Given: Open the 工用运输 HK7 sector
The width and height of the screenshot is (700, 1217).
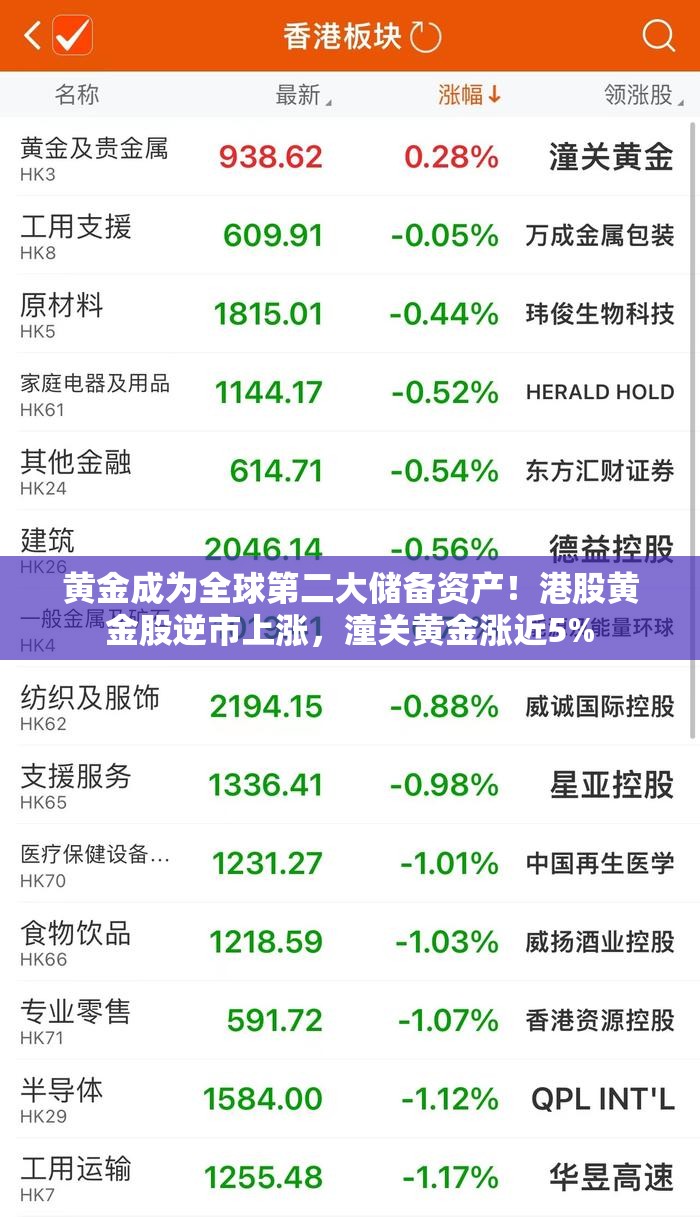Looking at the screenshot, I should click(x=350, y=1176).
